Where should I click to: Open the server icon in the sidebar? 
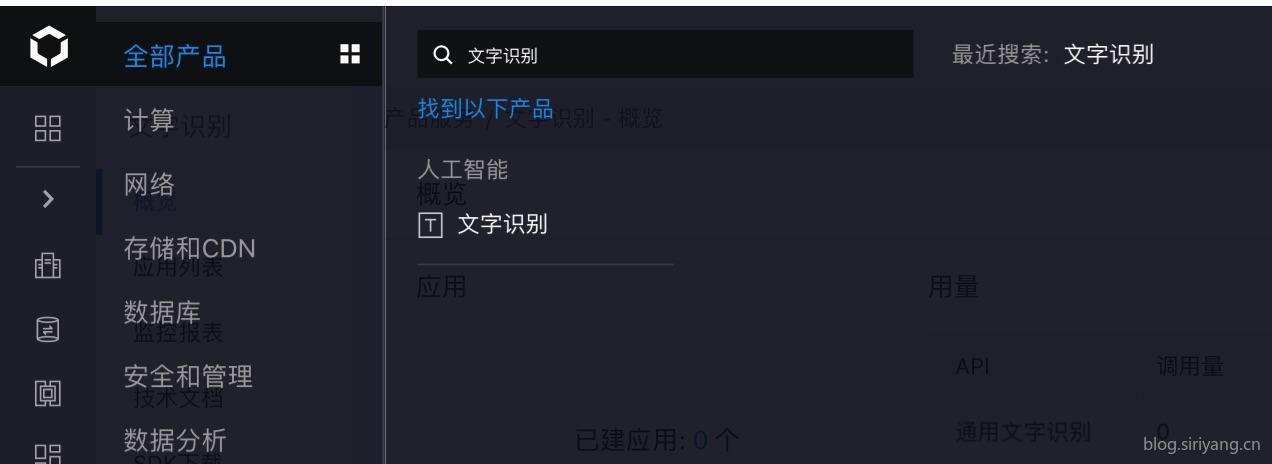pyautogui.click(x=48, y=266)
